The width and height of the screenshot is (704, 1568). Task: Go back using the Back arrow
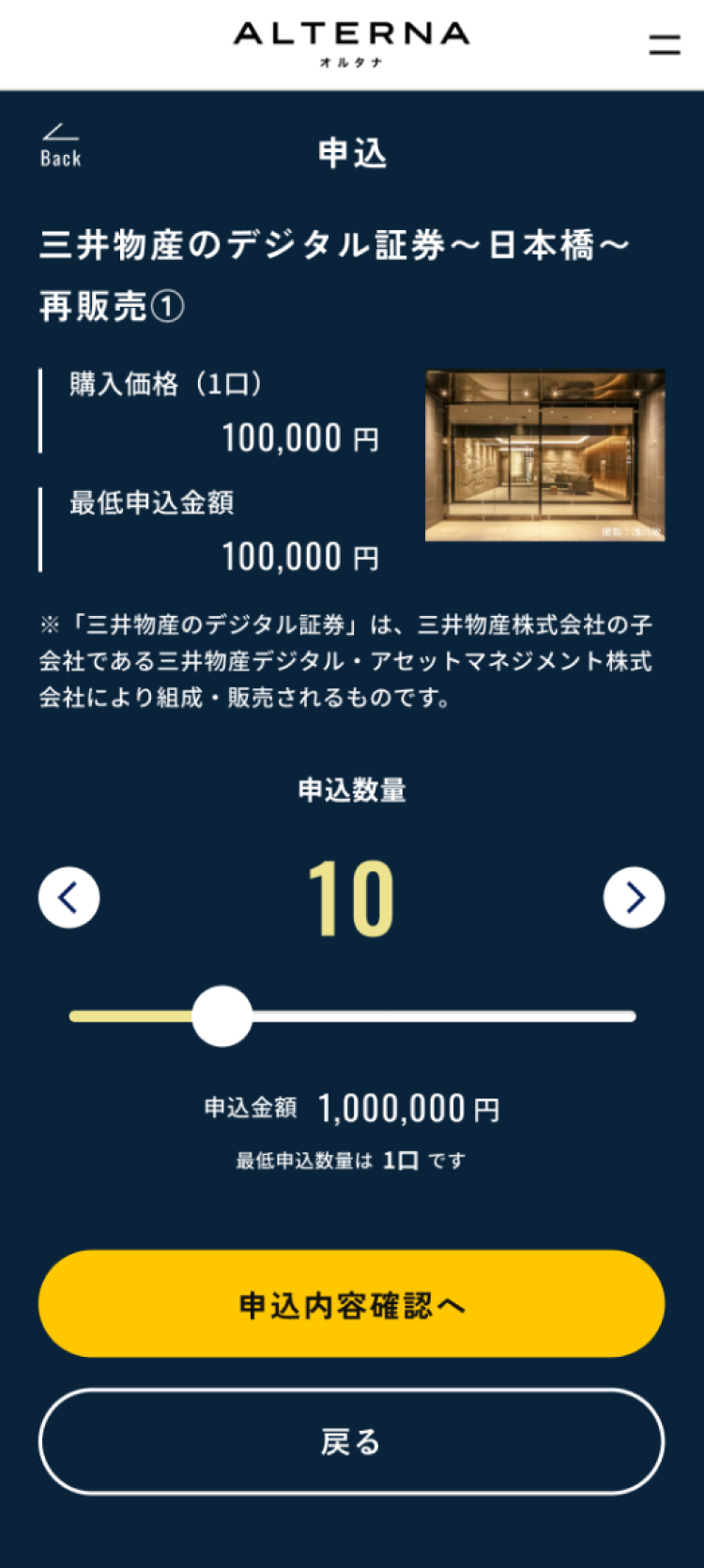[x=60, y=146]
